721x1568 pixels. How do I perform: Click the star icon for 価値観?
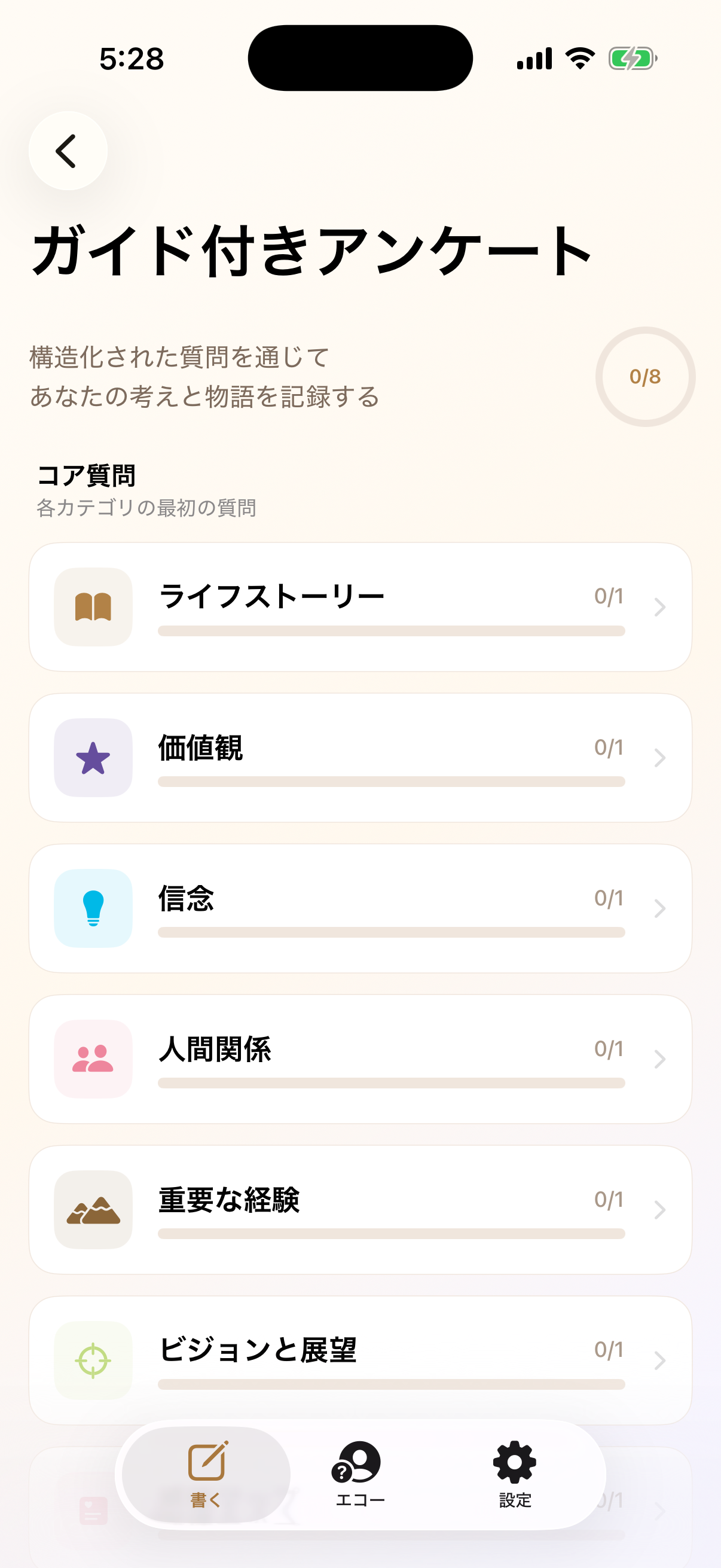coord(93,756)
